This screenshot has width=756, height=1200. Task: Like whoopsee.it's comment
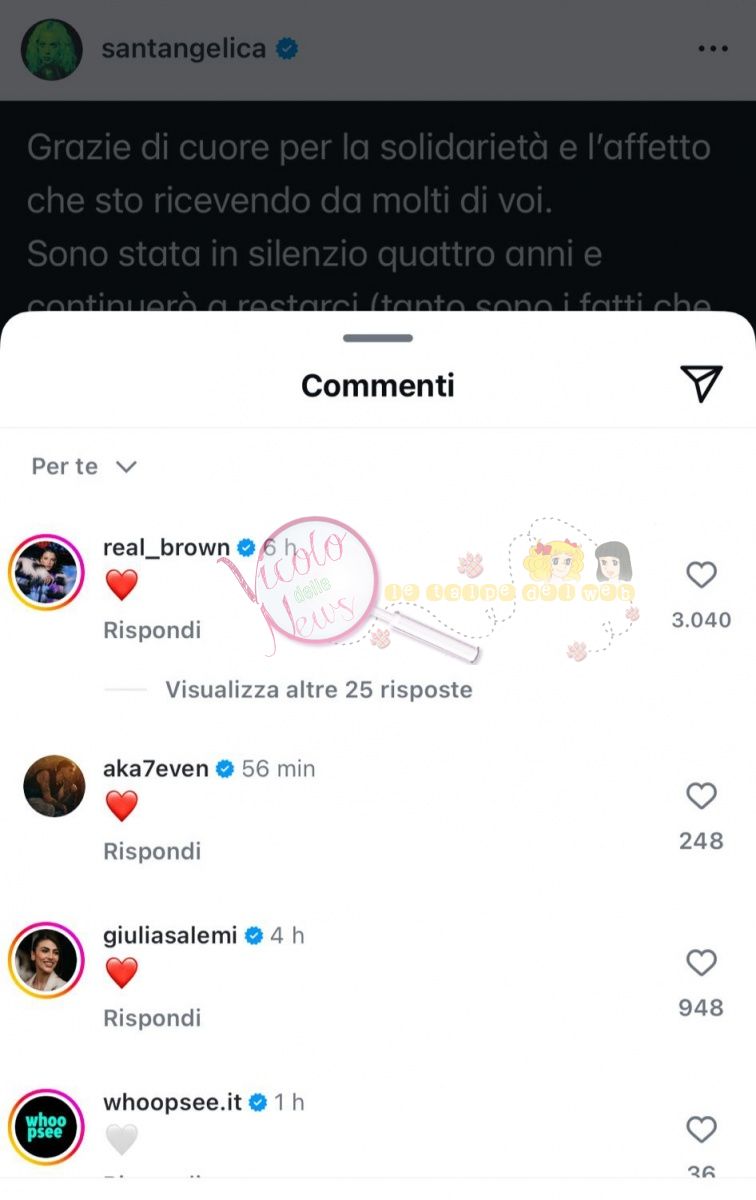701,1130
